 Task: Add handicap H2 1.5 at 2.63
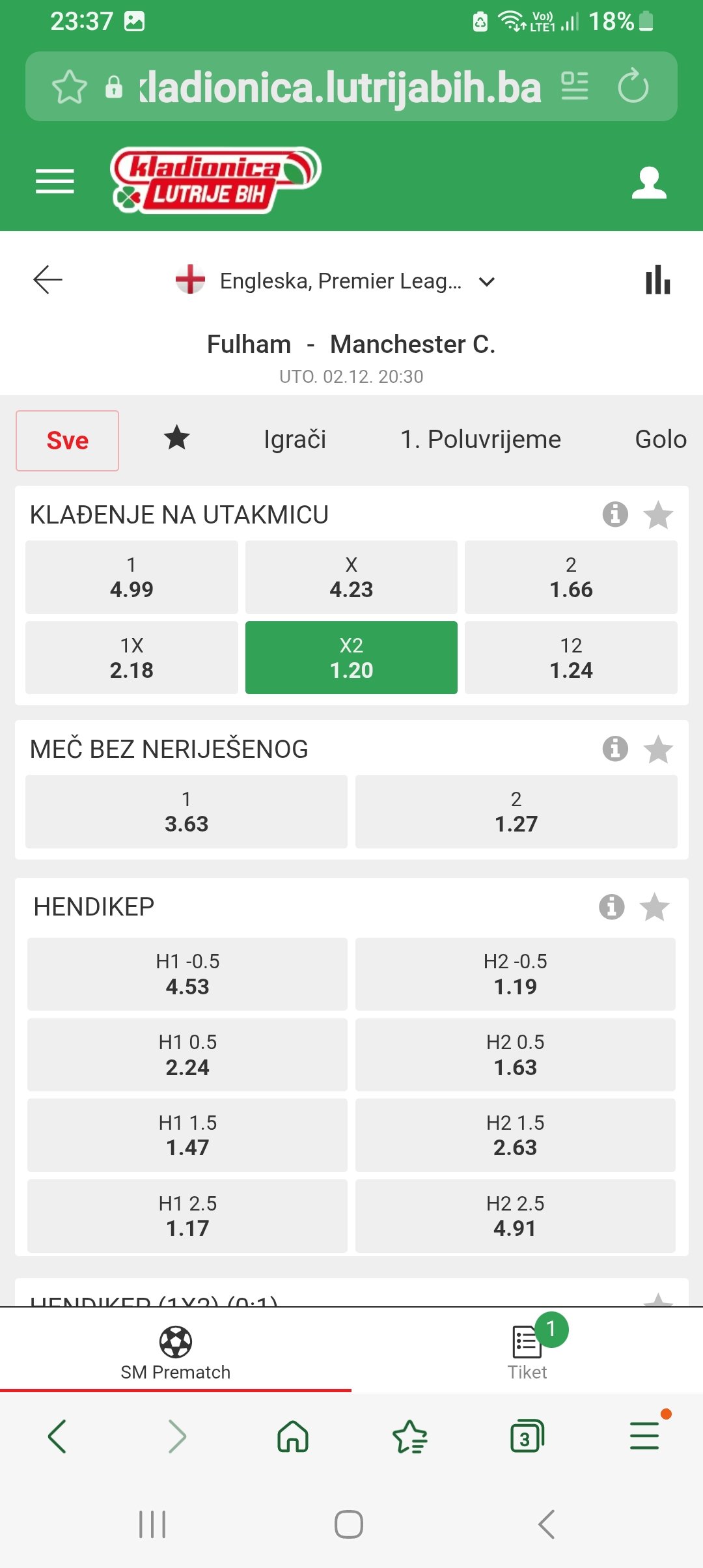[515, 1135]
